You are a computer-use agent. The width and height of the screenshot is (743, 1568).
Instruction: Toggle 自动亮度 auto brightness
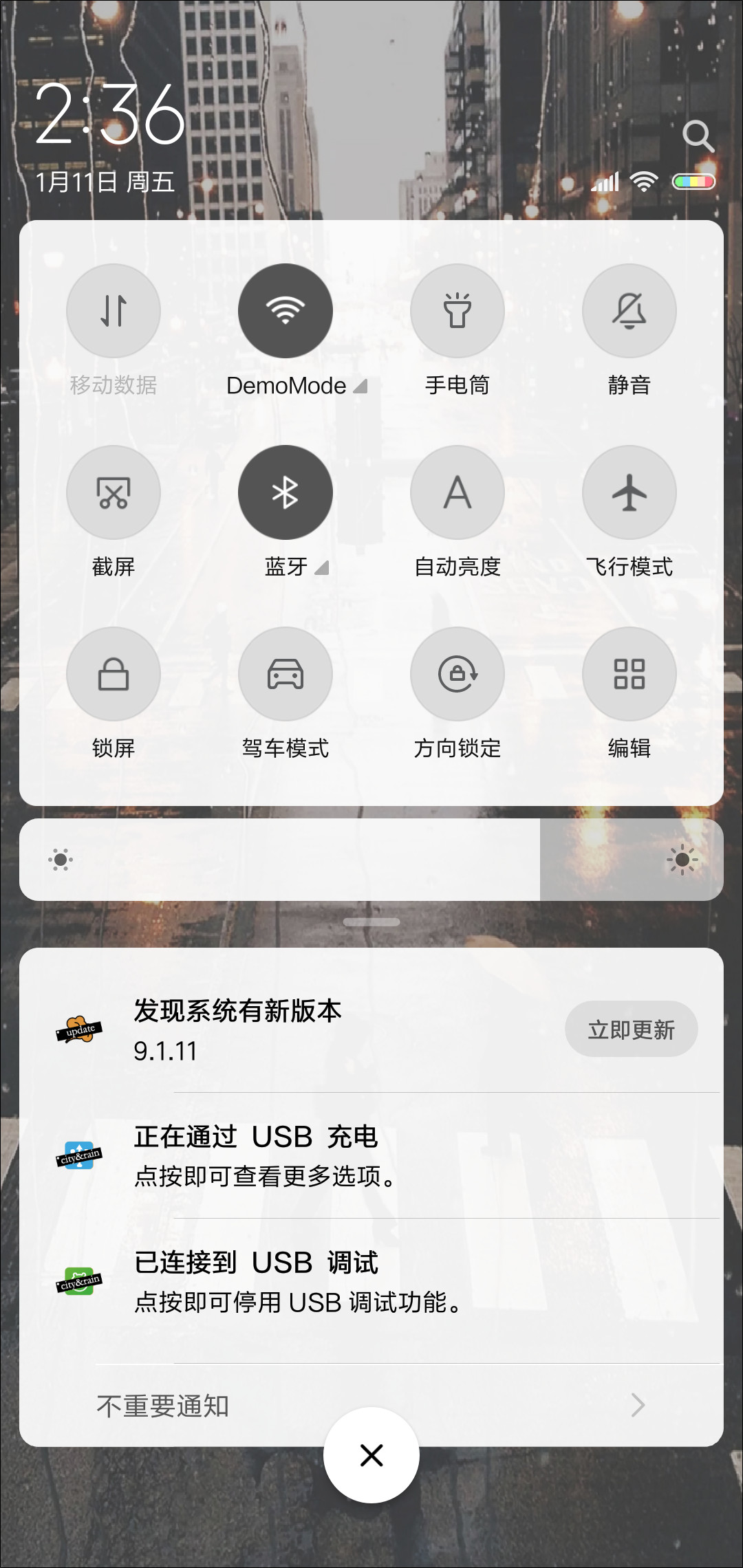tap(457, 492)
